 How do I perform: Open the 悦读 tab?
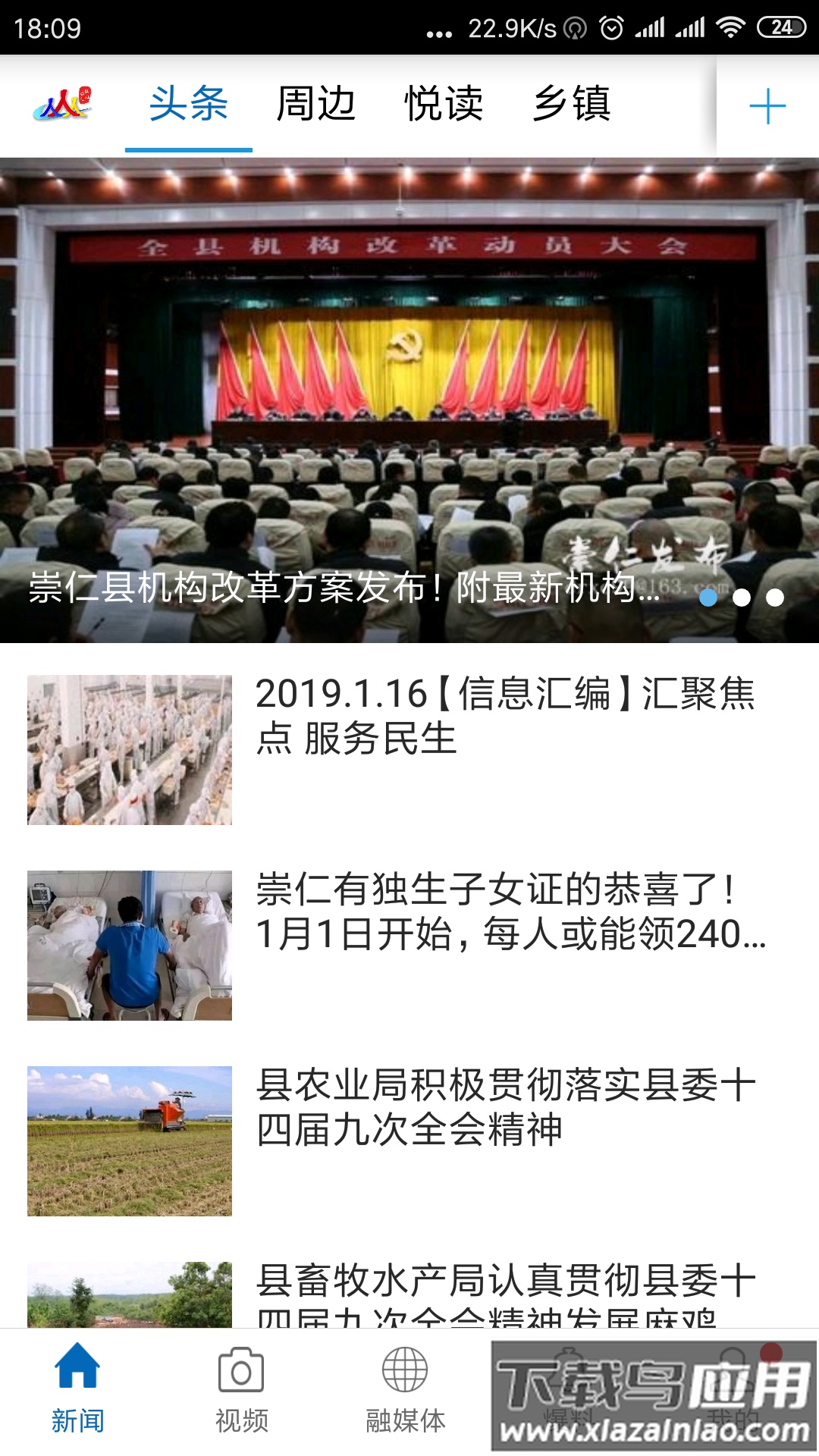(x=444, y=106)
